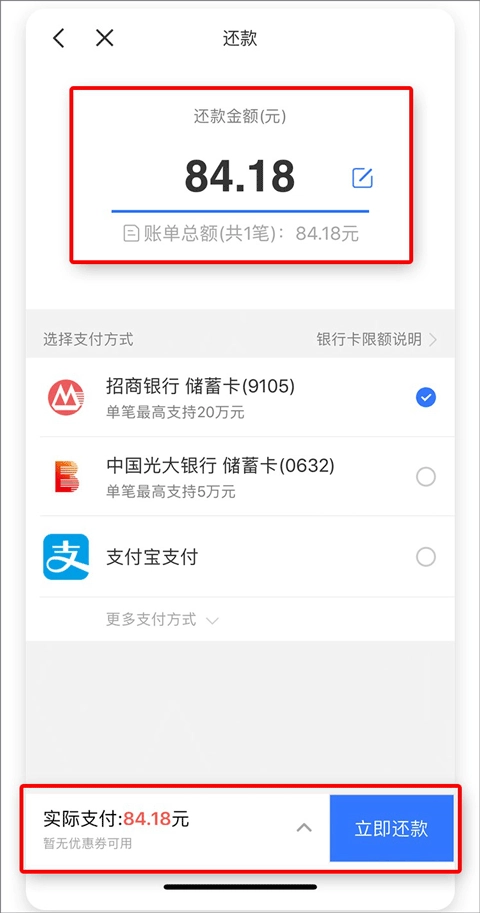
Task: Tap 立即还款 to repay now
Action: [391, 828]
